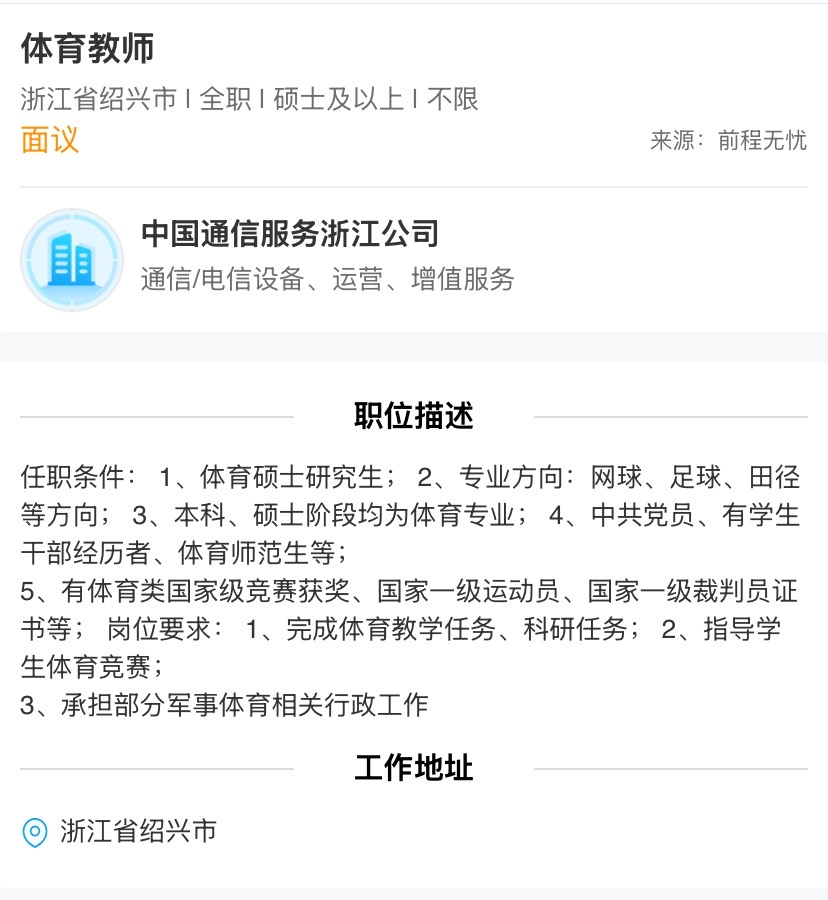Open the 中国通信服务浙江公司 company profile
This screenshot has width=828, height=900.
click(290, 235)
